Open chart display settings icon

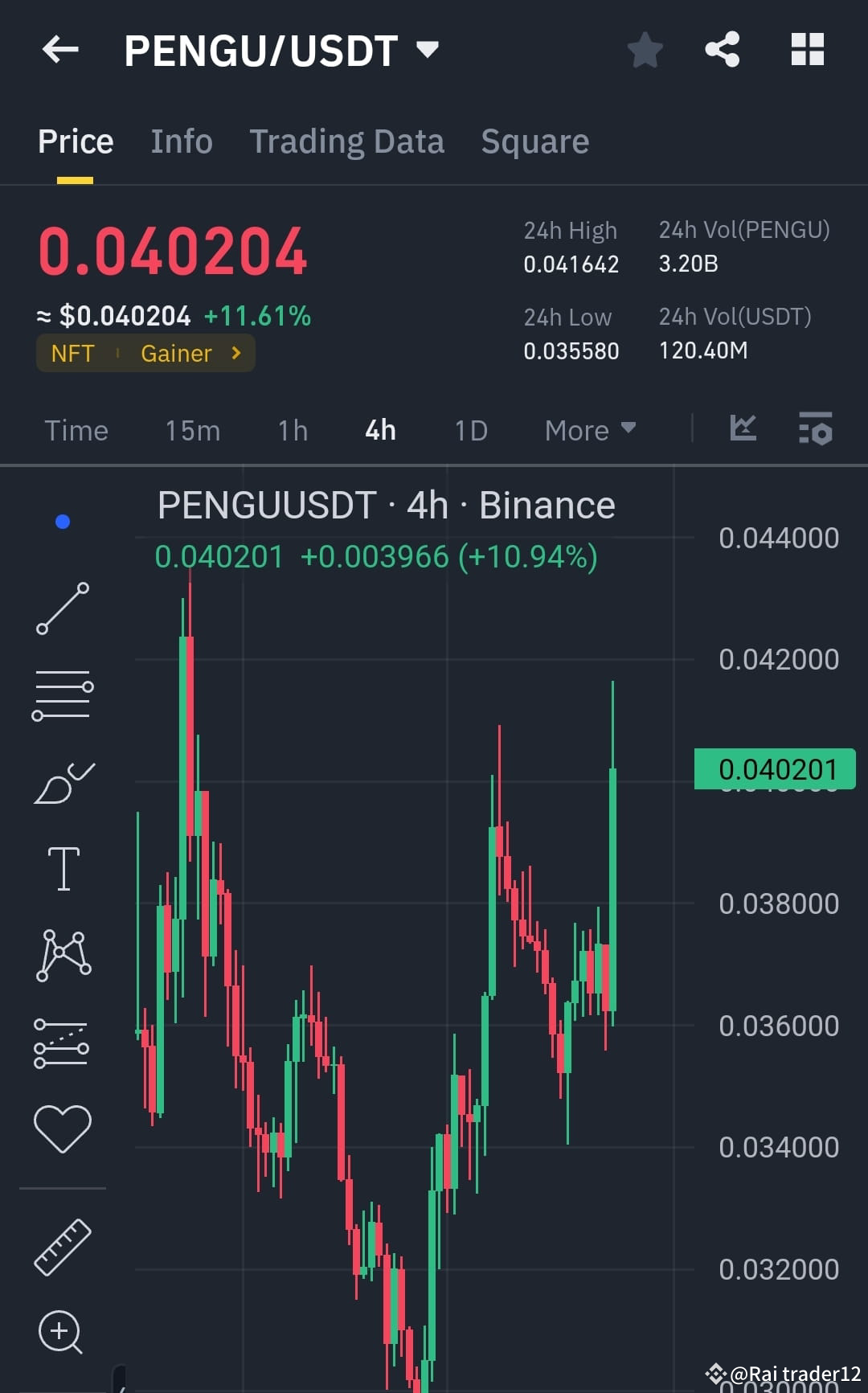(x=814, y=430)
